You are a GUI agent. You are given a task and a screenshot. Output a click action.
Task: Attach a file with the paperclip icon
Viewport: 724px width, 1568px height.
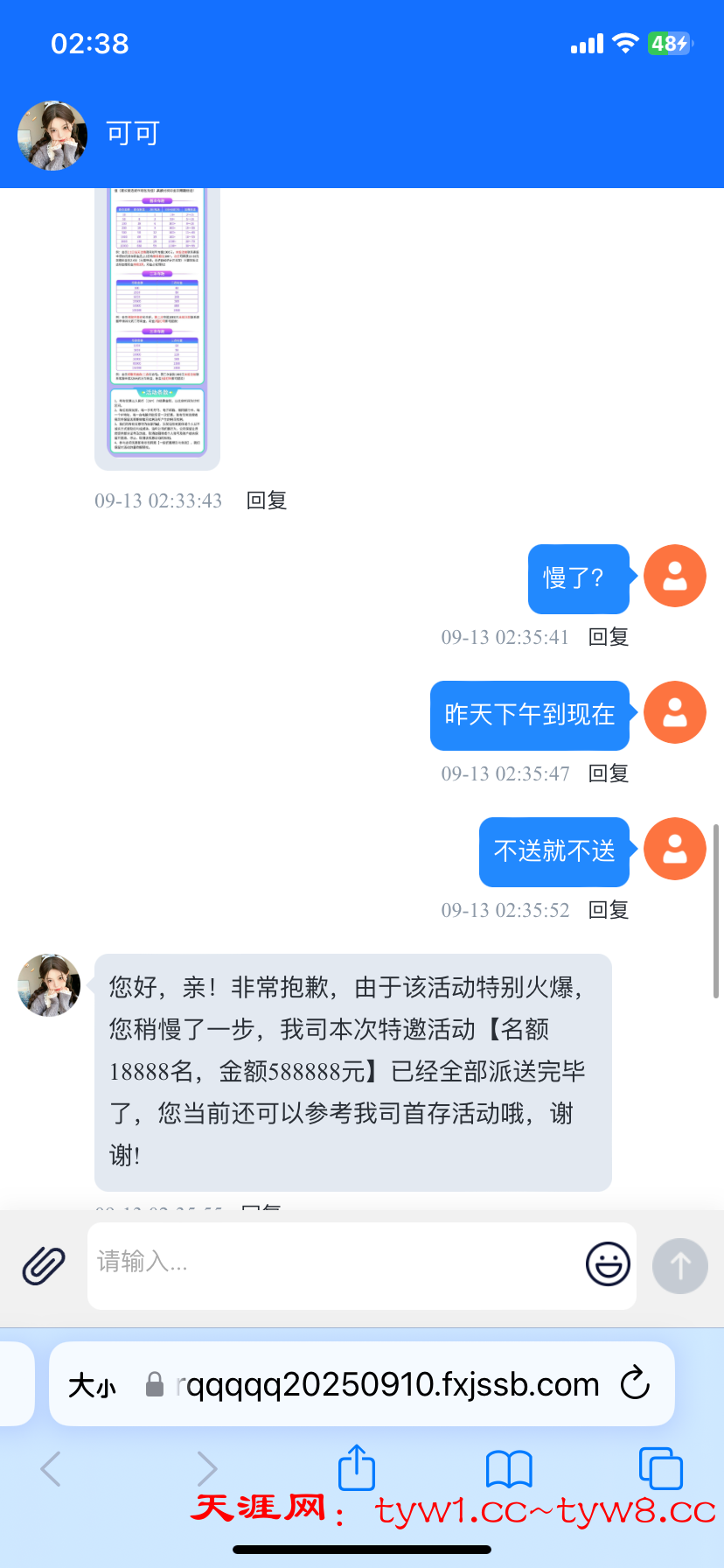click(44, 1265)
